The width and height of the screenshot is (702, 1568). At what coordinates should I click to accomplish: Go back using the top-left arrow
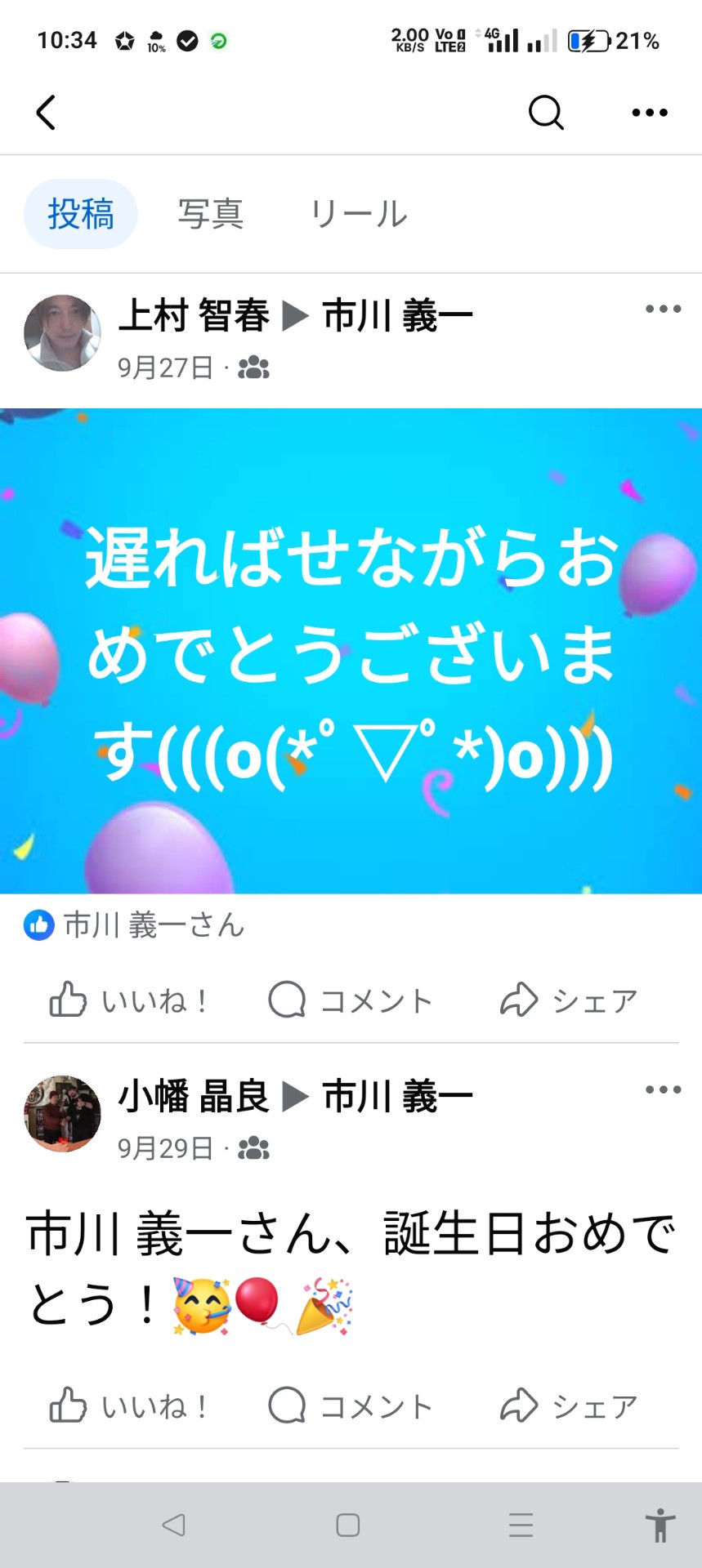(47, 113)
